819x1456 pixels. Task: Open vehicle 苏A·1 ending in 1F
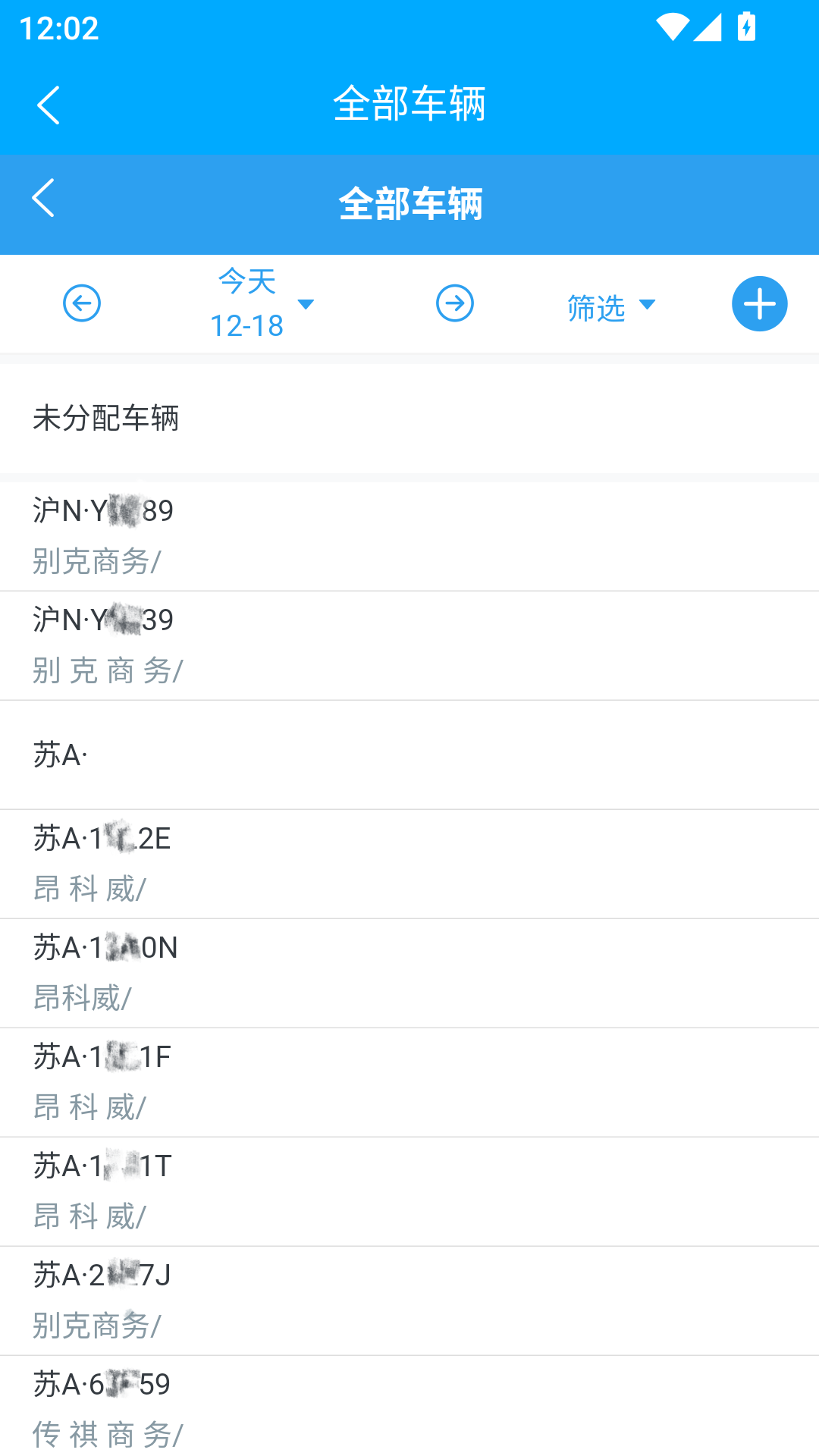(x=409, y=1082)
